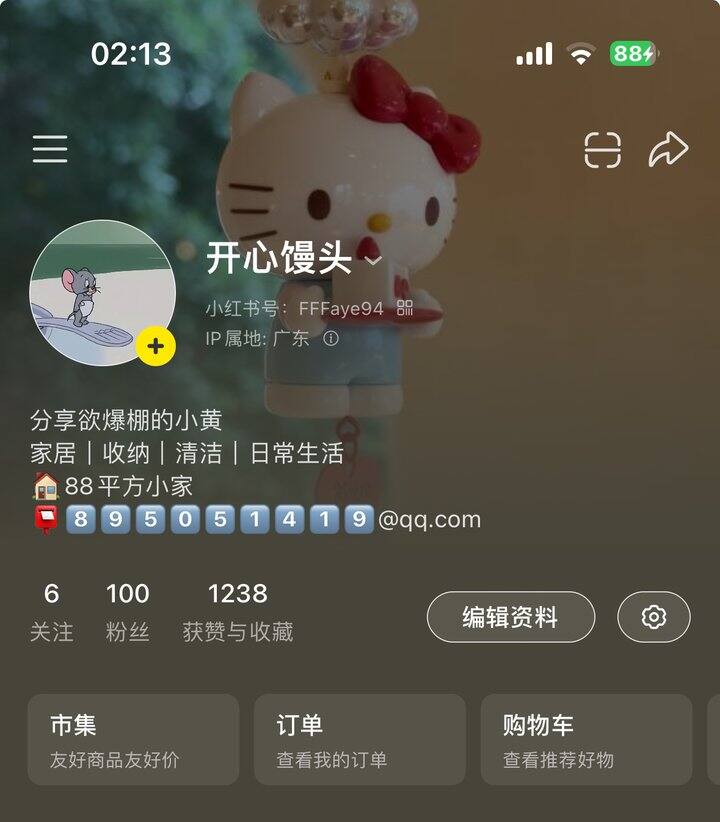Check my orders in the 订单 card
Viewport: 720px width, 822px height.
[359, 739]
